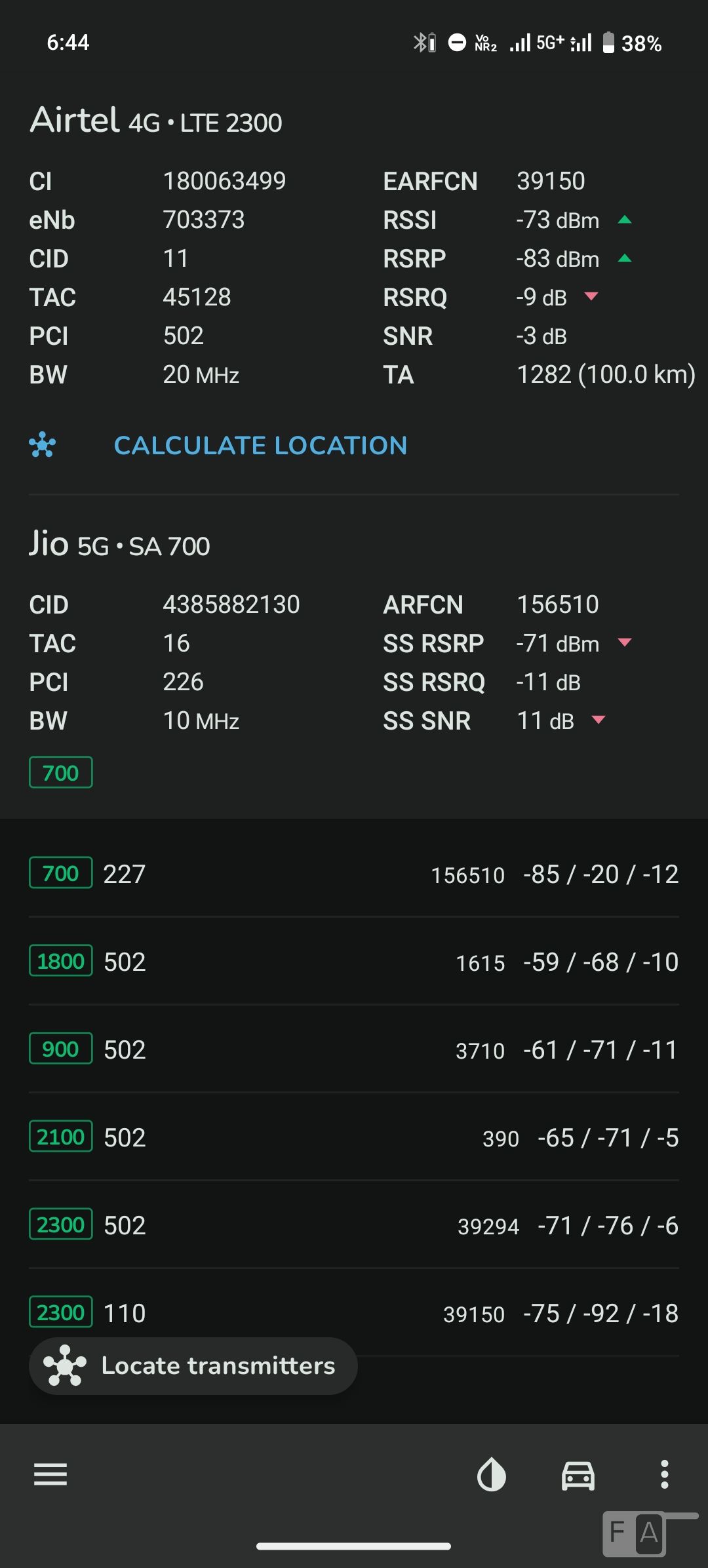Select neighbor cell 700 with PCI 227
The image size is (708, 1568).
354,873
